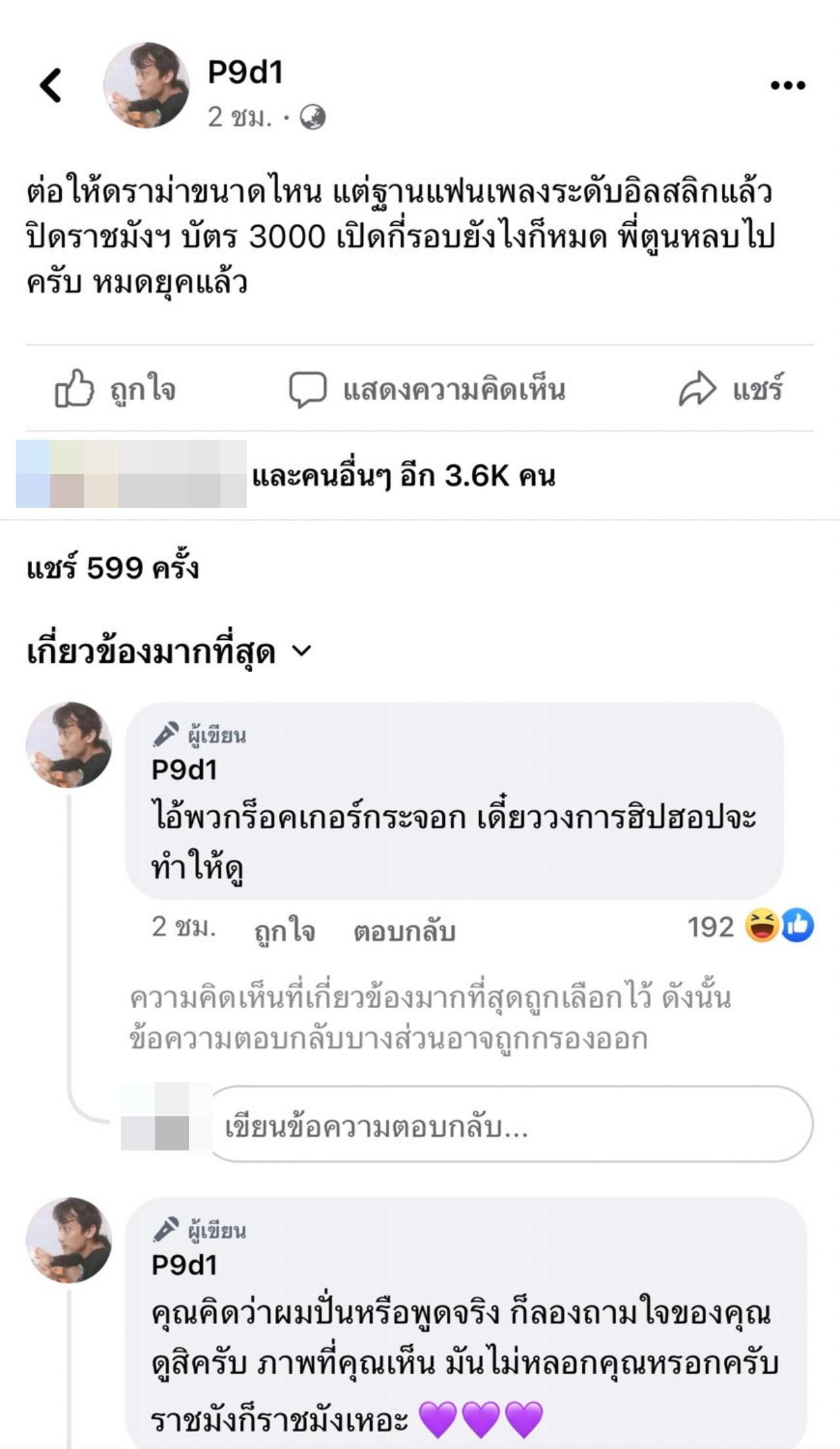Go back using the top arrow
840x1449 pixels.
click(x=51, y=85)
